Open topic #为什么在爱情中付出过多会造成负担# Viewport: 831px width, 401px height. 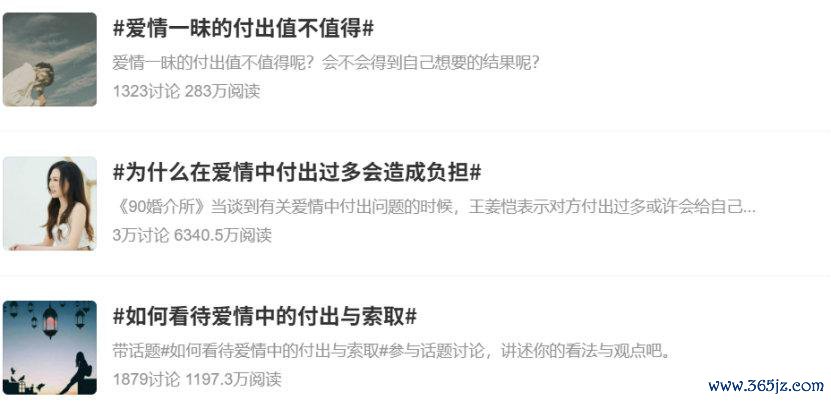coord(297,172)
